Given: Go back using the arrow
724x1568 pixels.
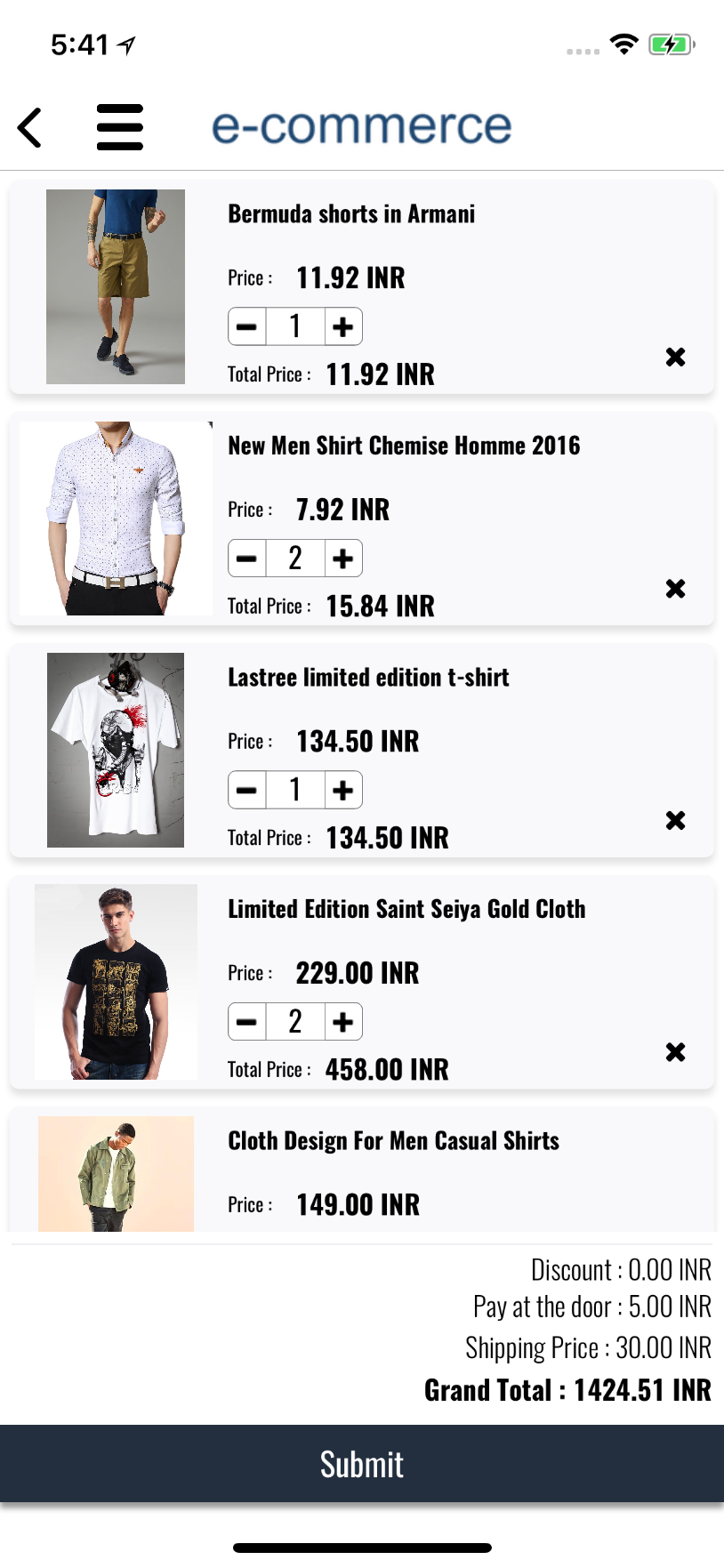Looking at the screenshot, I should pyautogui.click(x=30, y=127).
